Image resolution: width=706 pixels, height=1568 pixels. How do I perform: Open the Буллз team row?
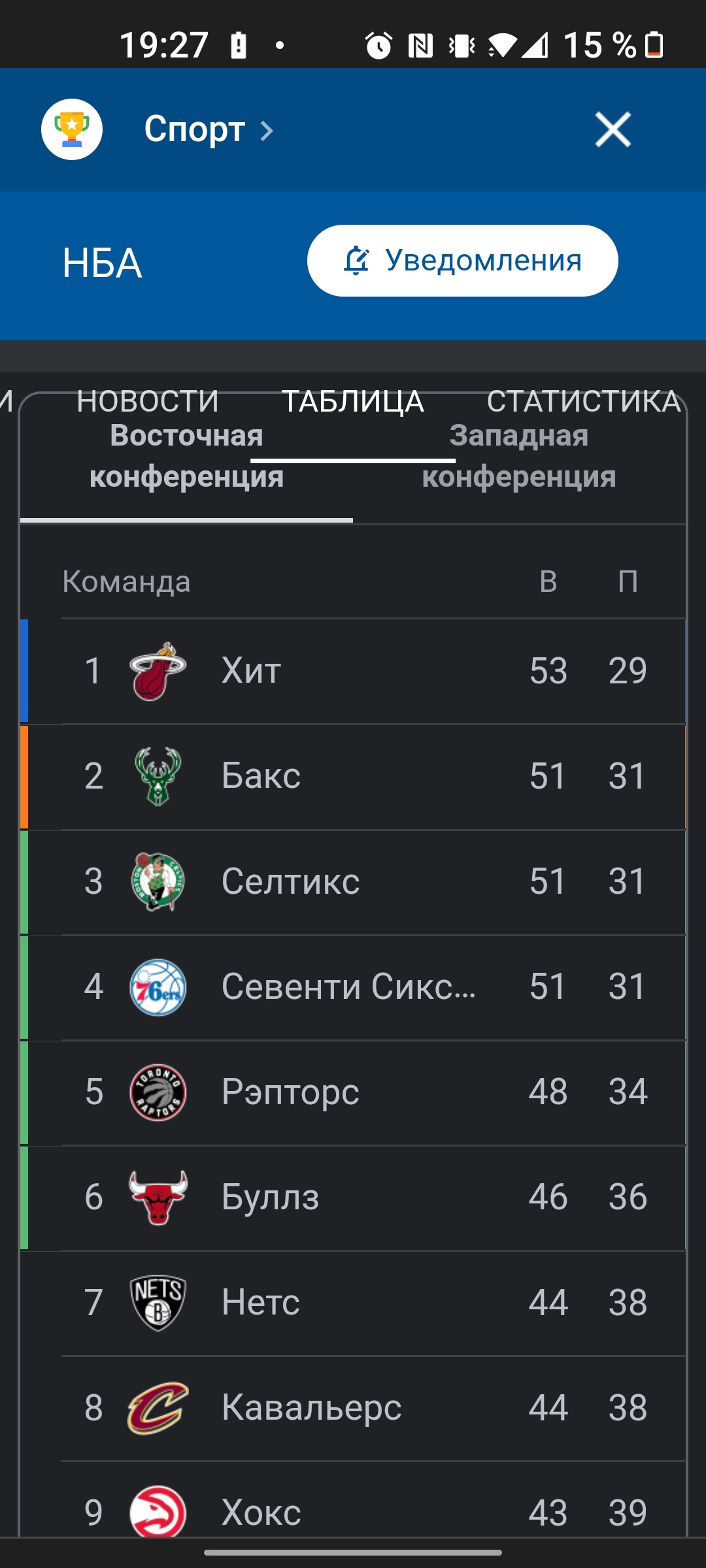tap(353, 1198)
